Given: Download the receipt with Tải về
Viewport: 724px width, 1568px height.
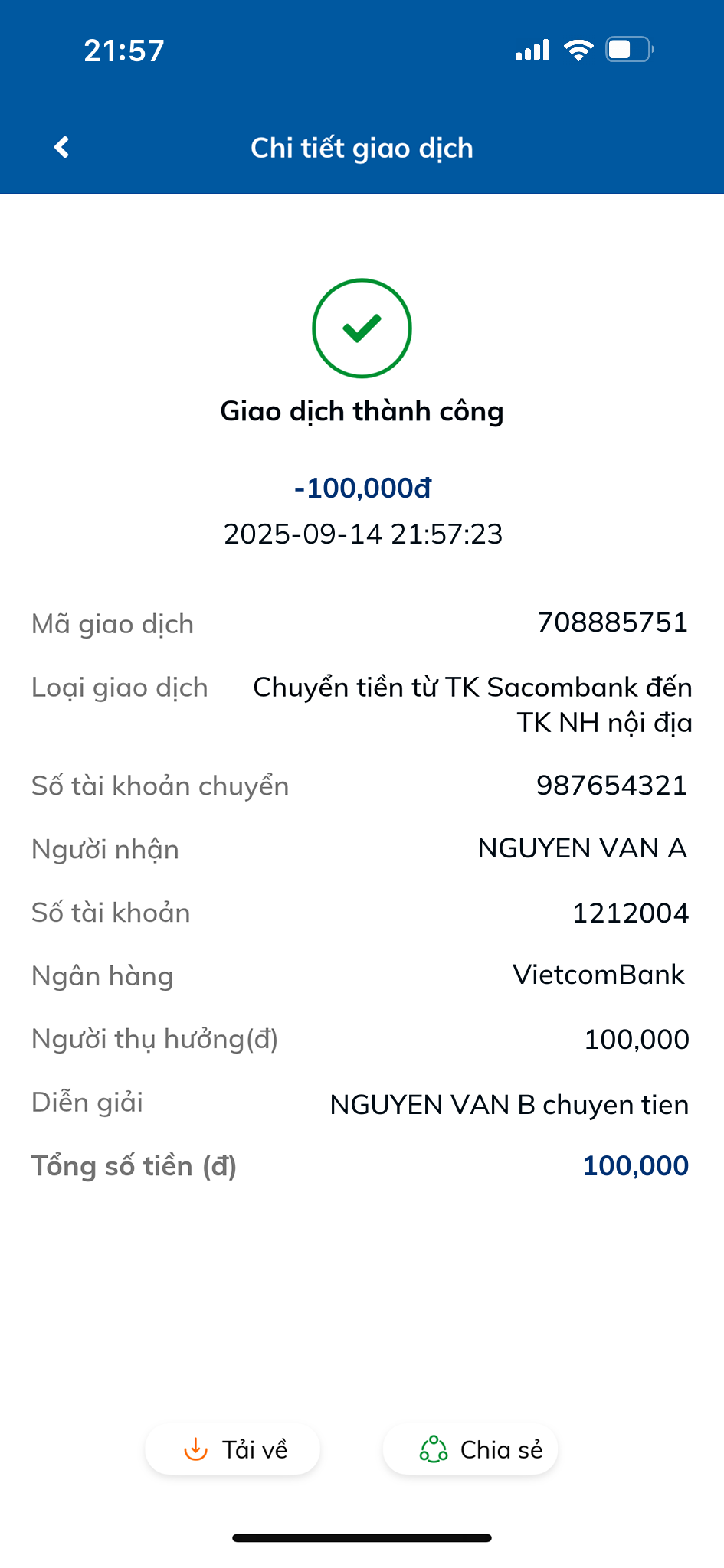Looking at the screenshot, I should [233, 1449].
